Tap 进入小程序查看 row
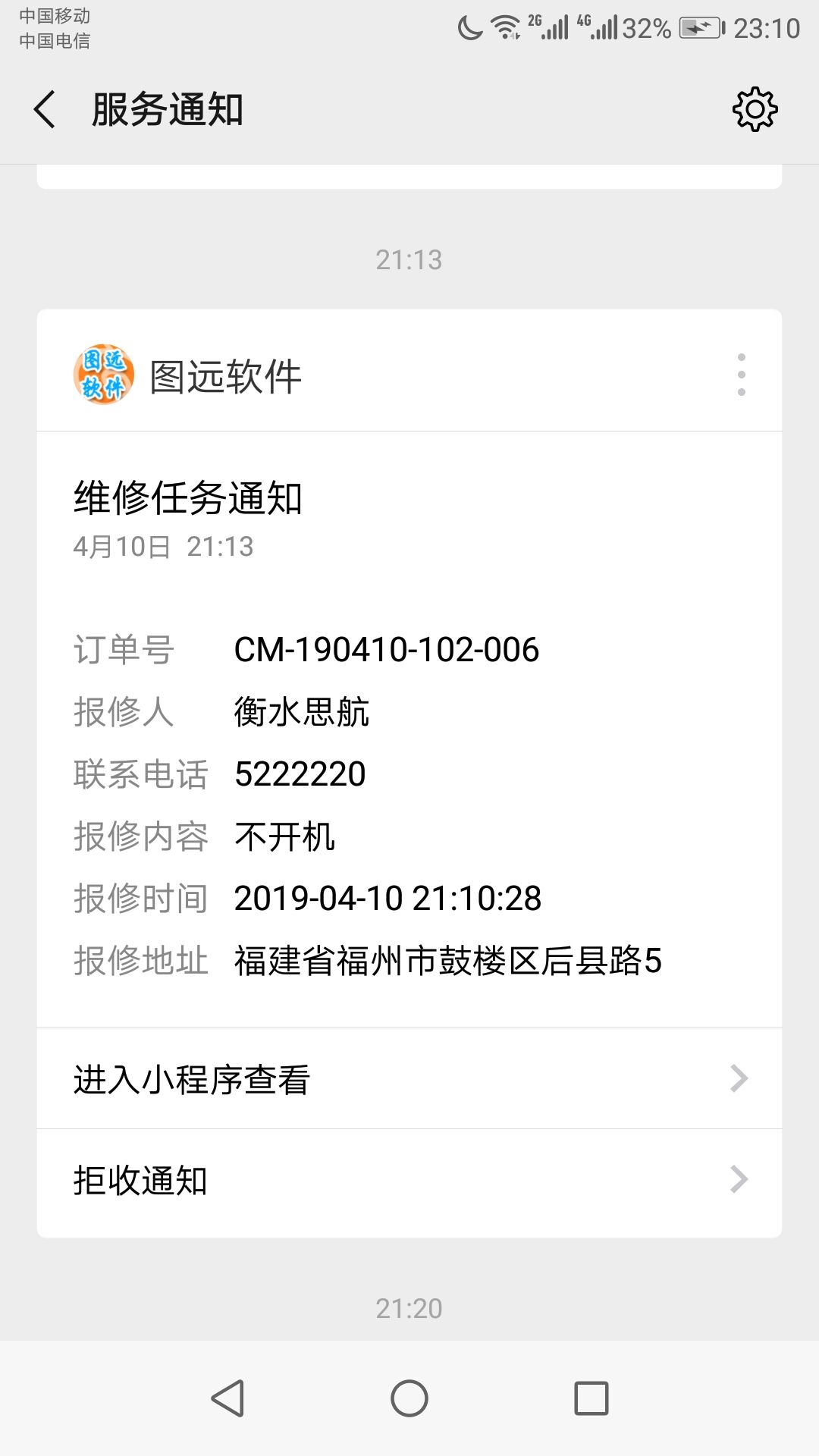Viewport: 819px width, 1456px height. tap(409, 1078)
